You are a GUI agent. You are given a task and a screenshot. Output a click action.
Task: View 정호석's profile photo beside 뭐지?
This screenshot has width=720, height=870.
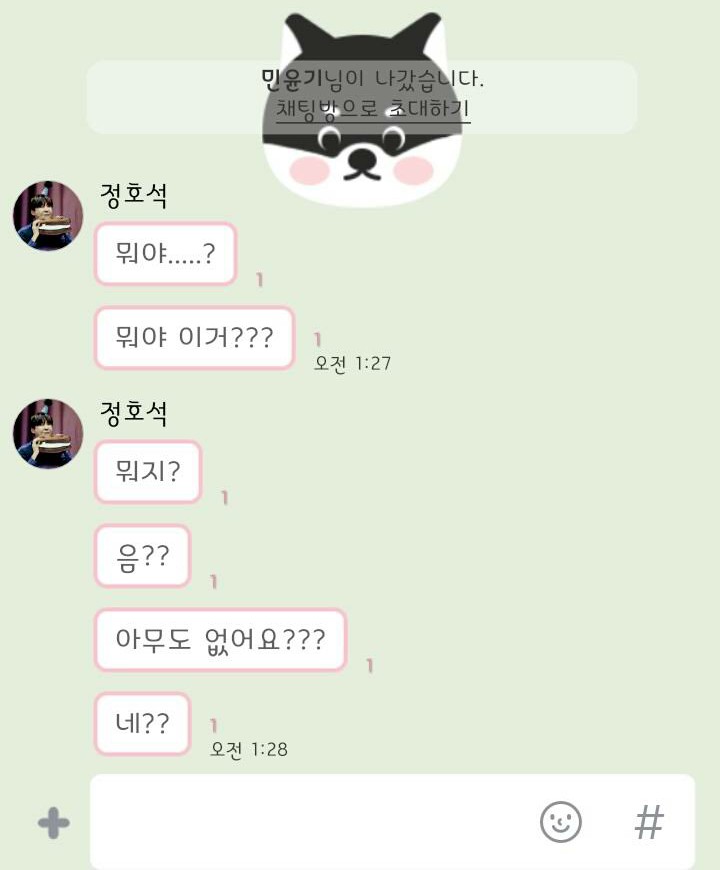(x=48, y=434)
